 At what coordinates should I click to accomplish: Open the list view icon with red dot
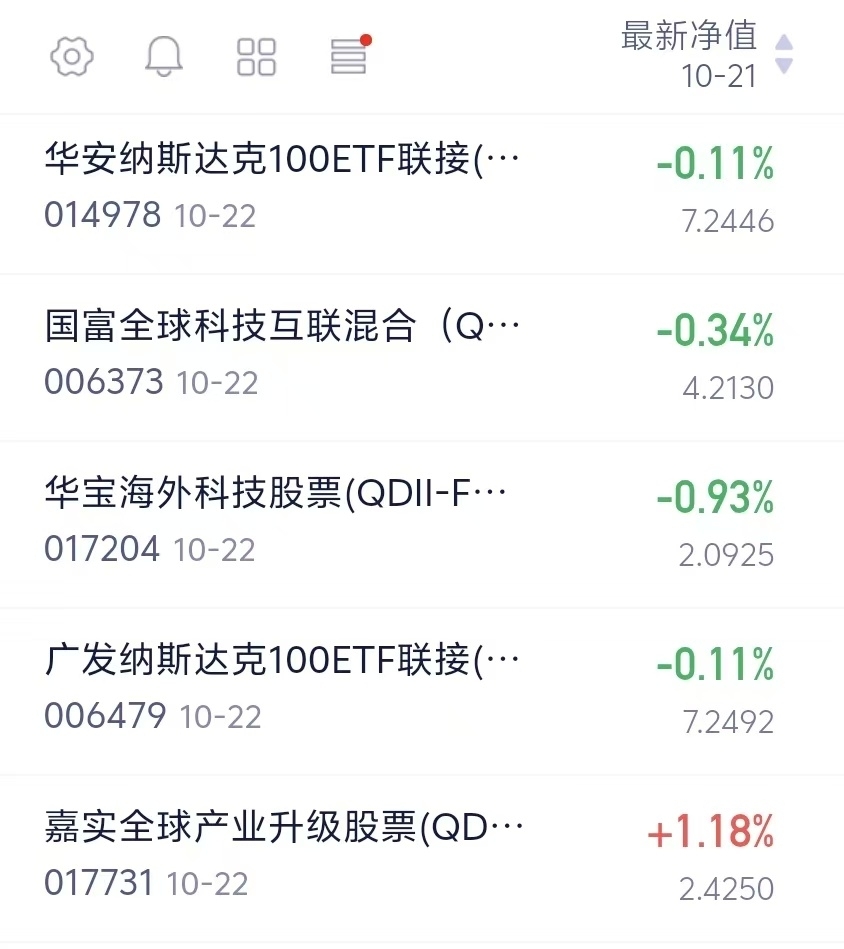click(x=349, y=57)
